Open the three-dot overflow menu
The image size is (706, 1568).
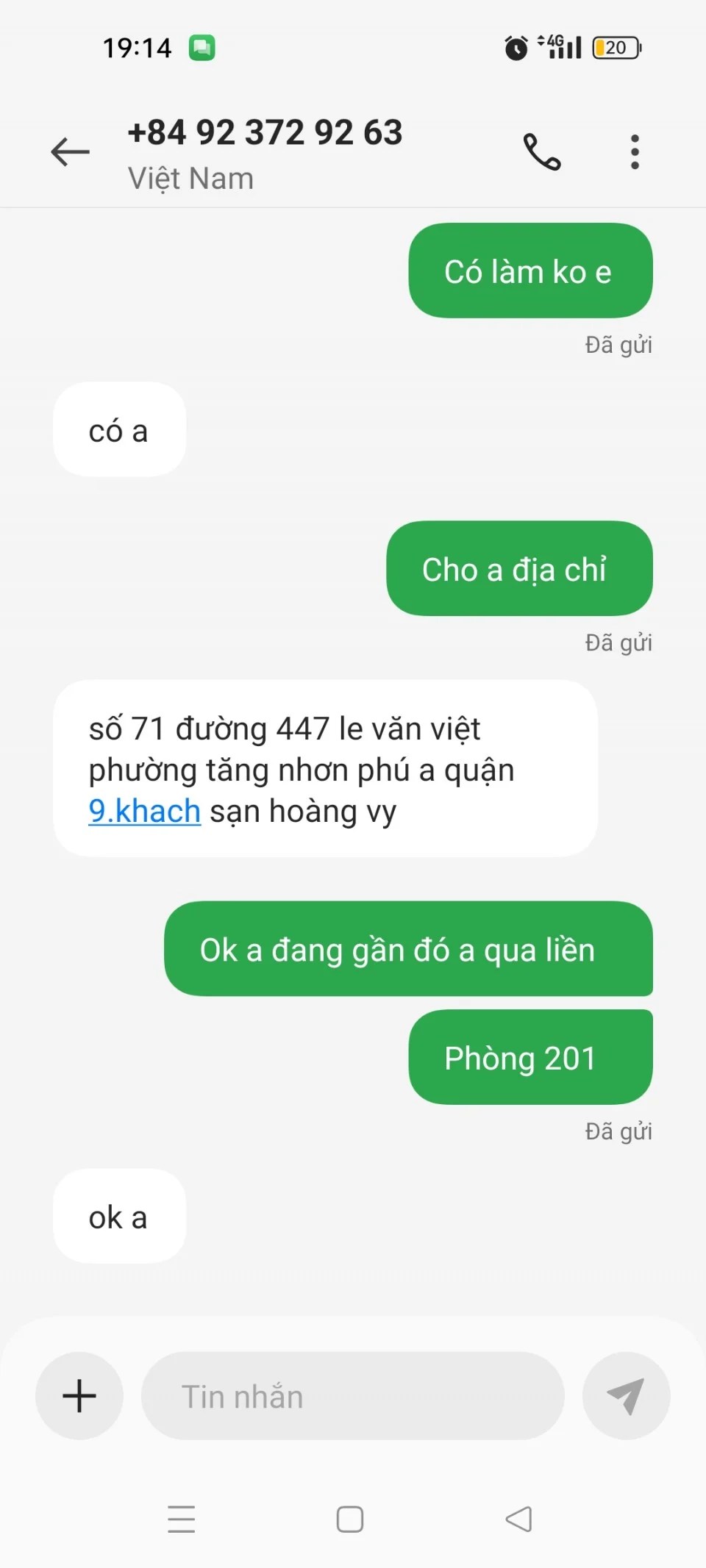(x=635, y=152)
